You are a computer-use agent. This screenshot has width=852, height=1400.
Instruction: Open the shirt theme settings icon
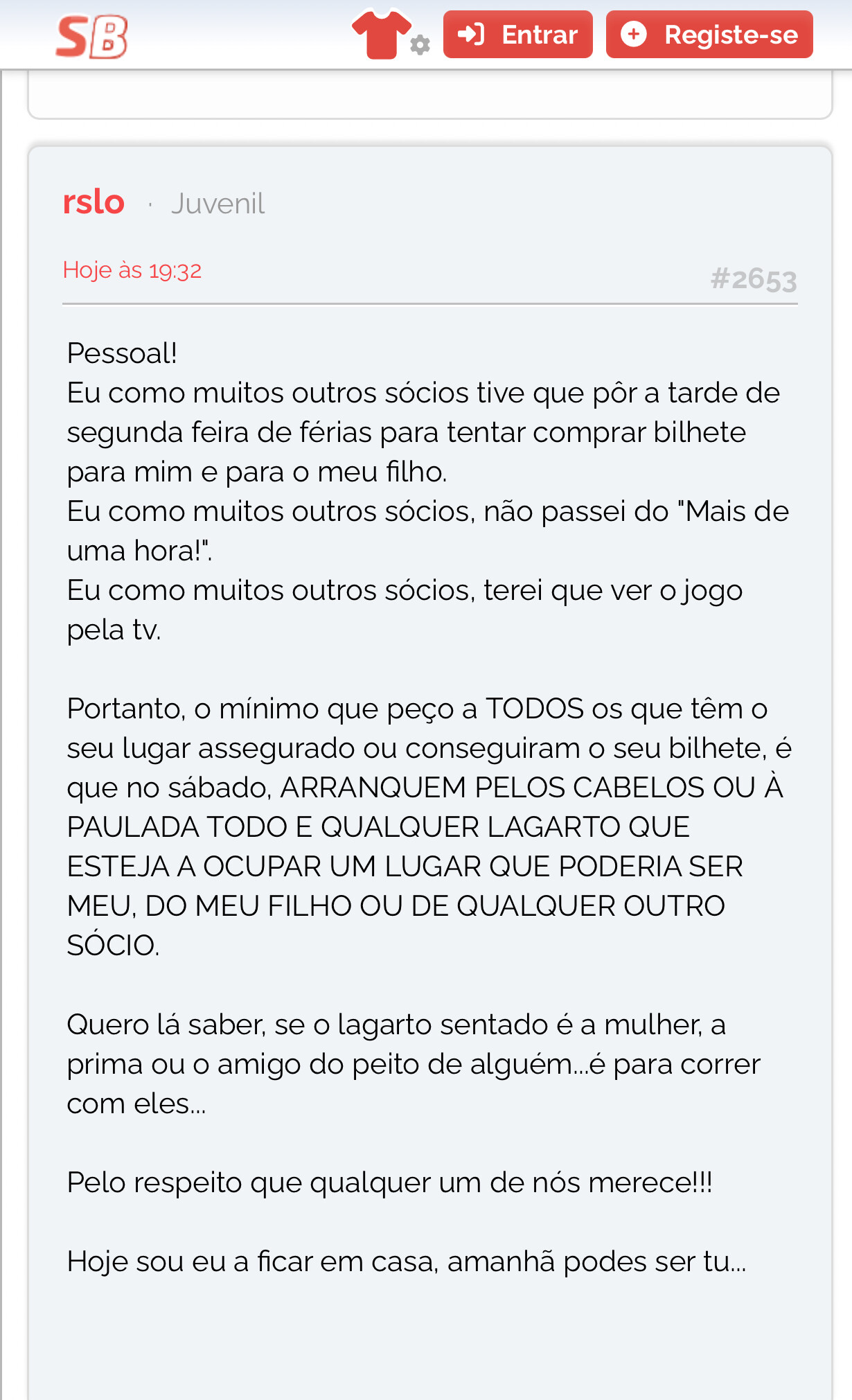point(390,35)
